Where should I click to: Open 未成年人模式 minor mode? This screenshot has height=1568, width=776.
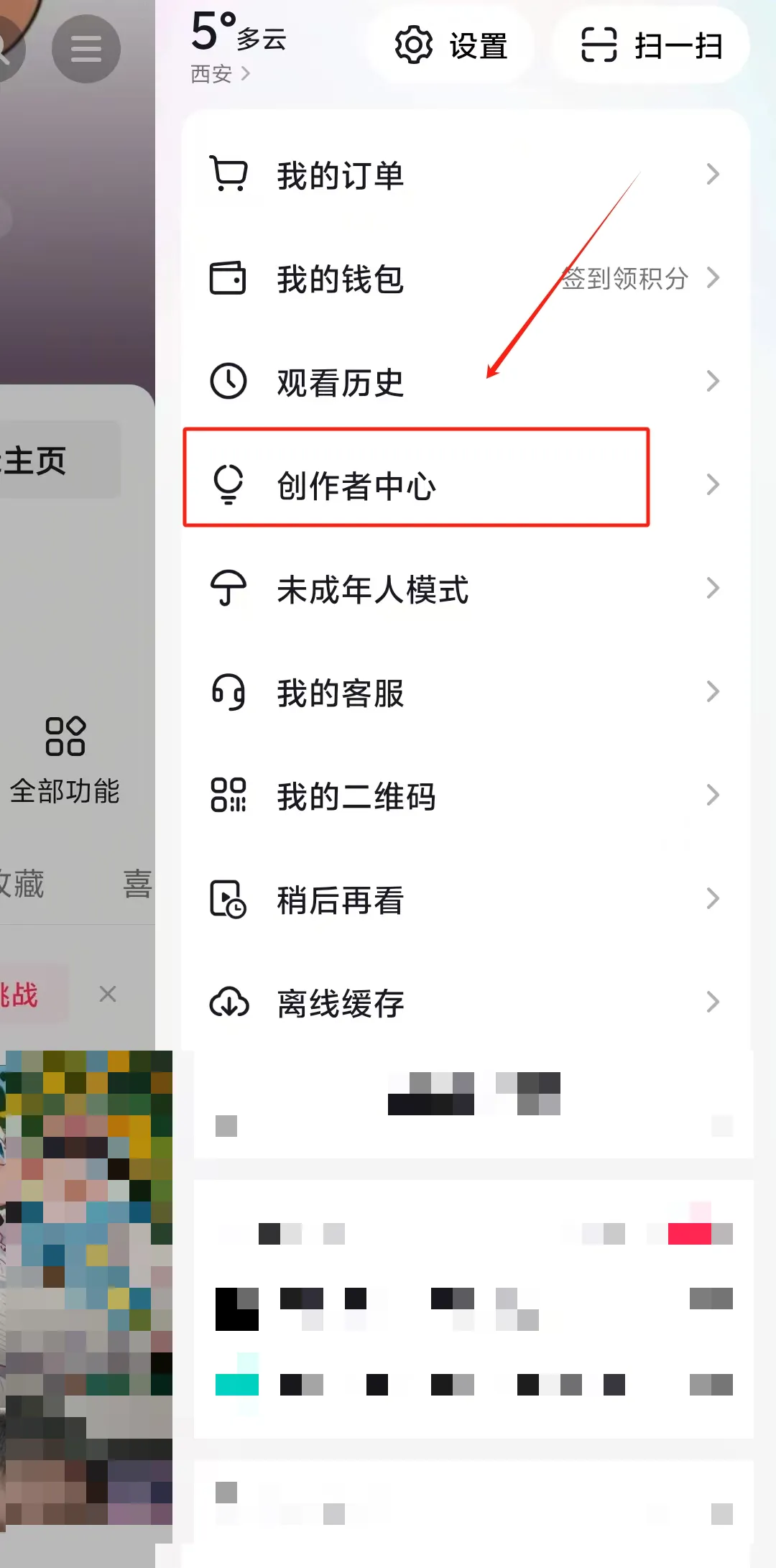(464, 589)
